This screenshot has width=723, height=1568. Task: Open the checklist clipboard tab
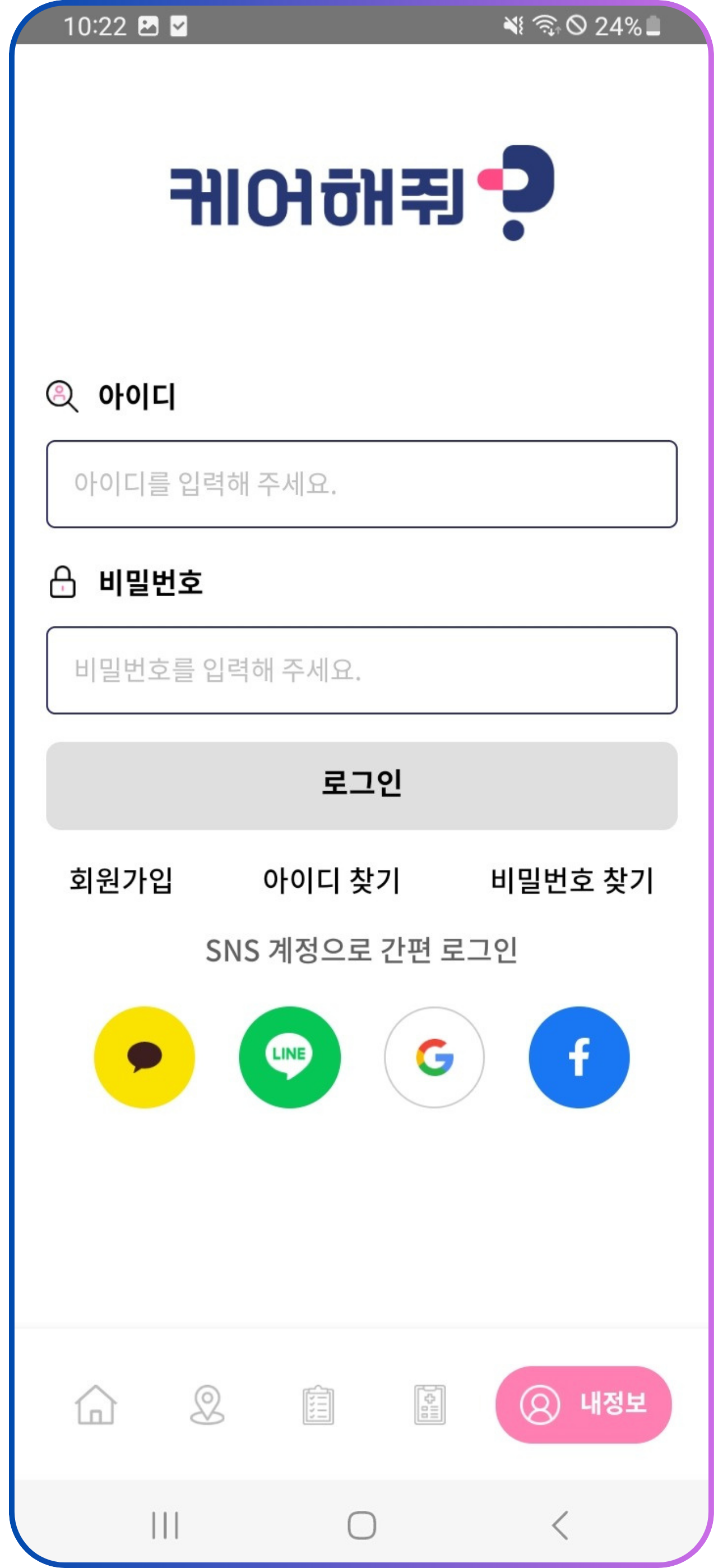pos(318,1405)
